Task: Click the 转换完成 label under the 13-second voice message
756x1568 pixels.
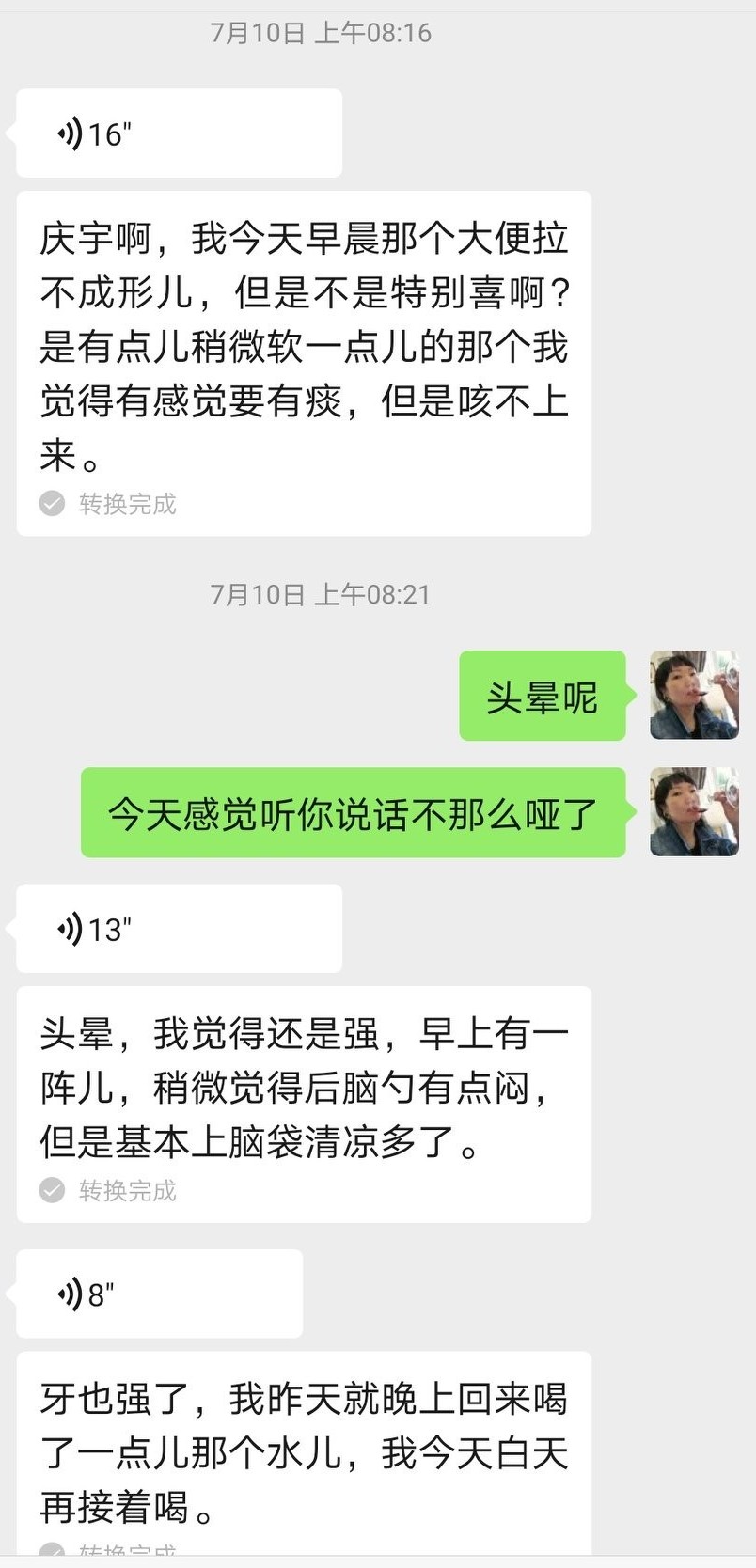Action: (x=128, y=1190)
